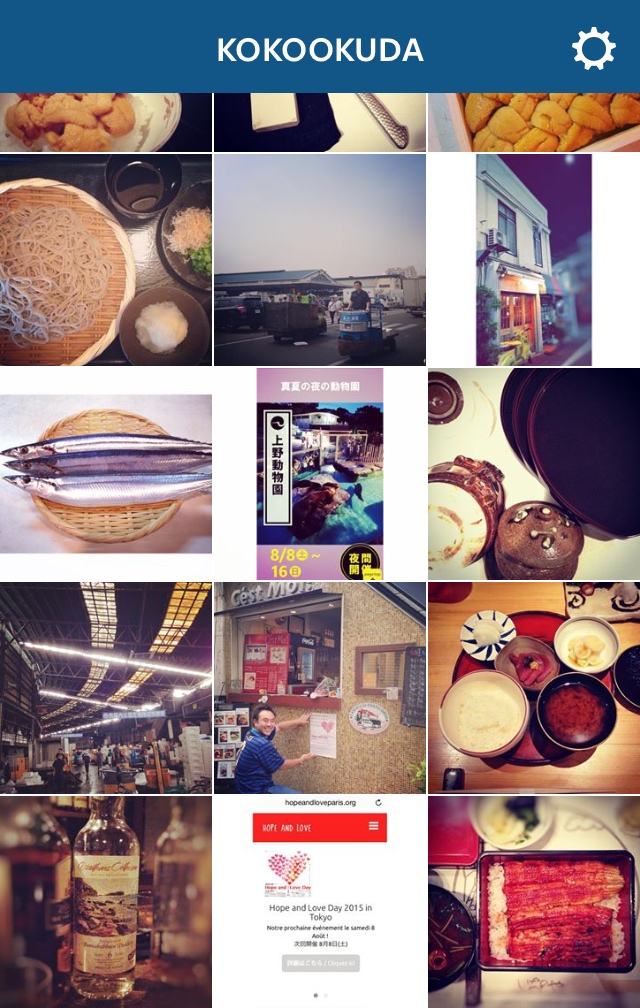Screen dimensions: 640x1008
Task: View the Ueno Zoo poster photo
Action: [320, 474]
